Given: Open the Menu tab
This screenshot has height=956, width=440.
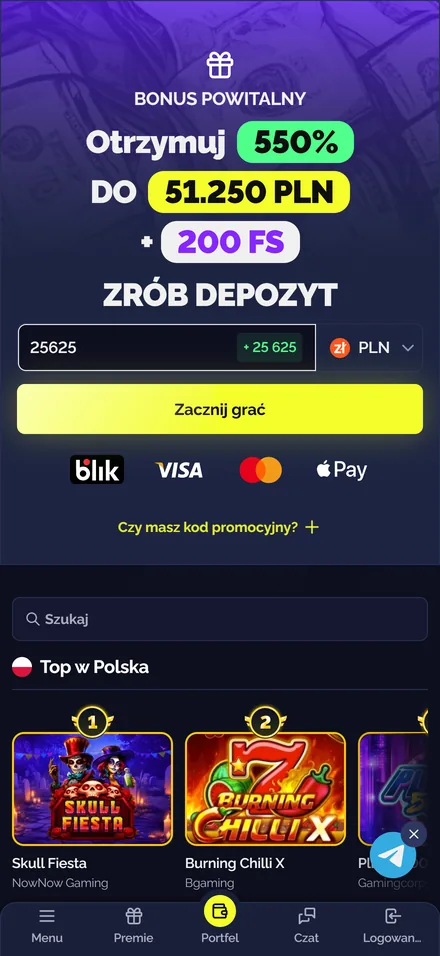Looking at the screenshot, I should click(47, 926).
